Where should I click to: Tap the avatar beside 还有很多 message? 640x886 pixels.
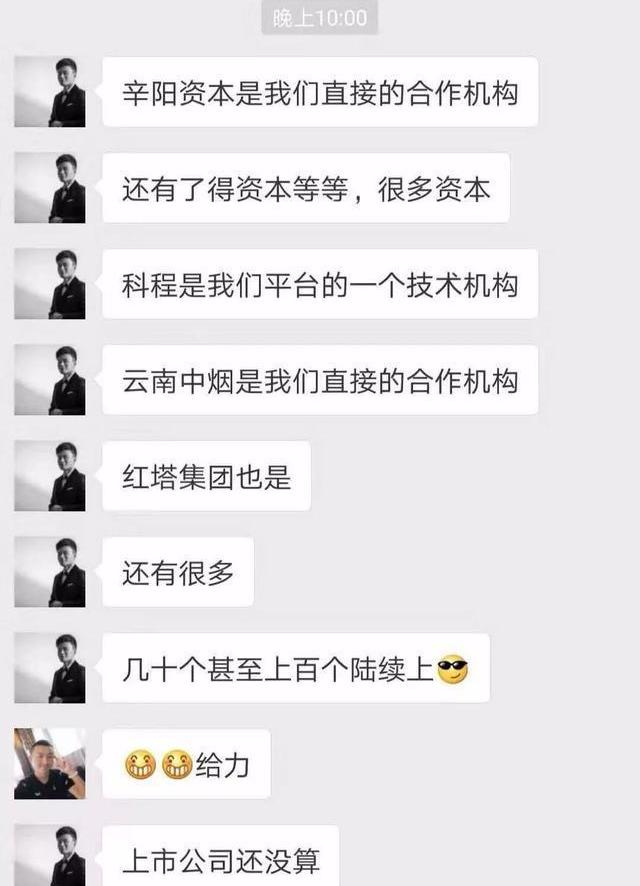[x=50, y=572]
